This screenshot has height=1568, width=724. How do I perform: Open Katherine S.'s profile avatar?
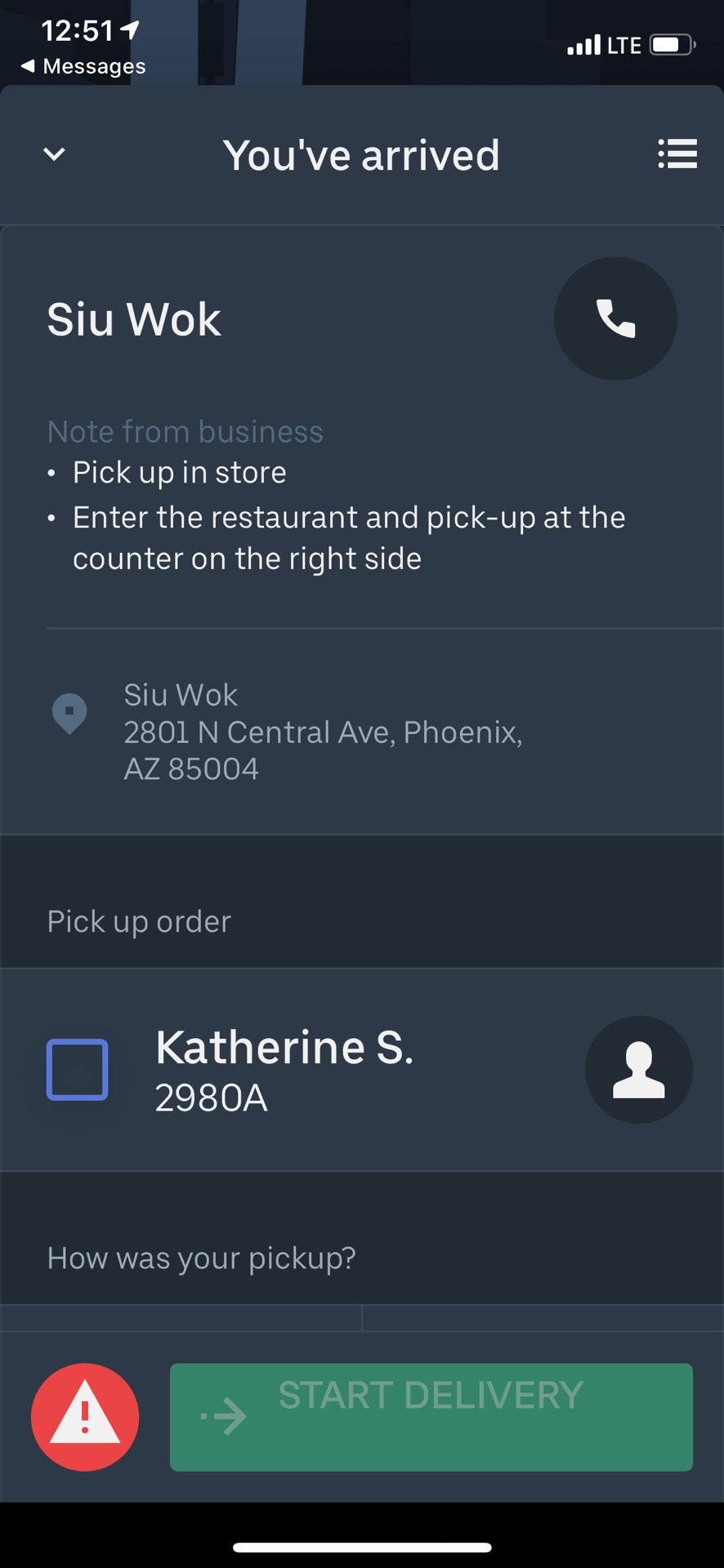tap(639, 1070)
